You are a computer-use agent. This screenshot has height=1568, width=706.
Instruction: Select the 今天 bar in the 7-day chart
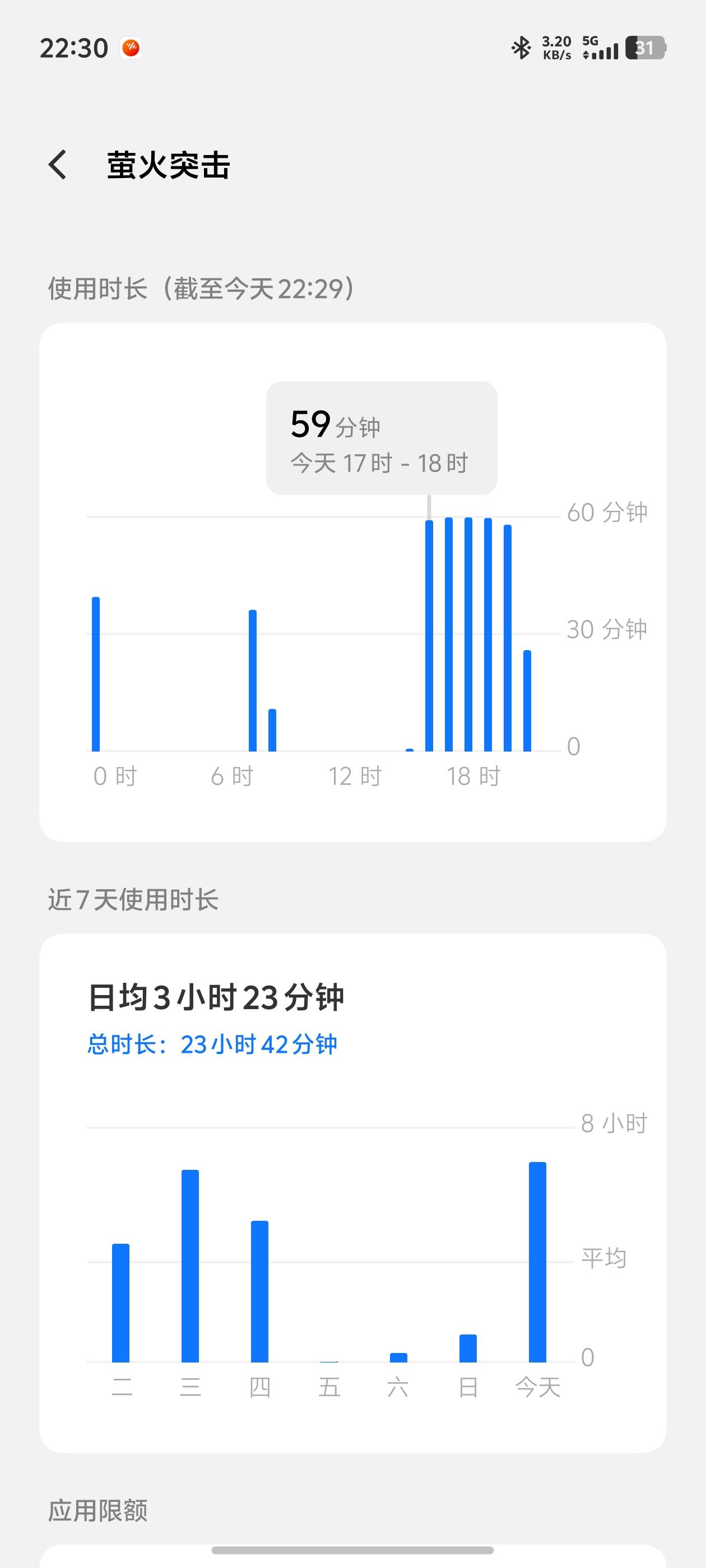pyautogui.click(x=537, y=1262)
